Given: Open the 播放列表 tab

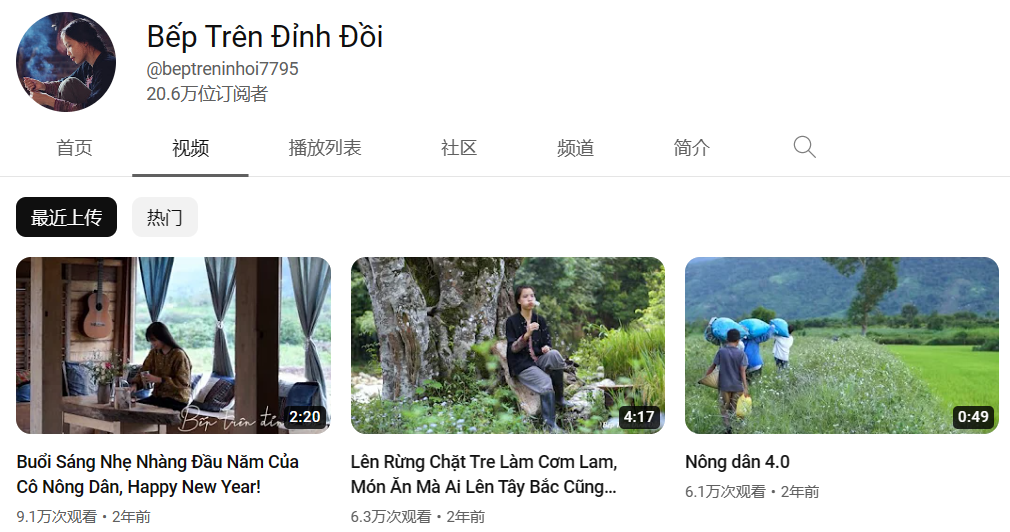Looking at the screenshot, I should click(325, 148).
